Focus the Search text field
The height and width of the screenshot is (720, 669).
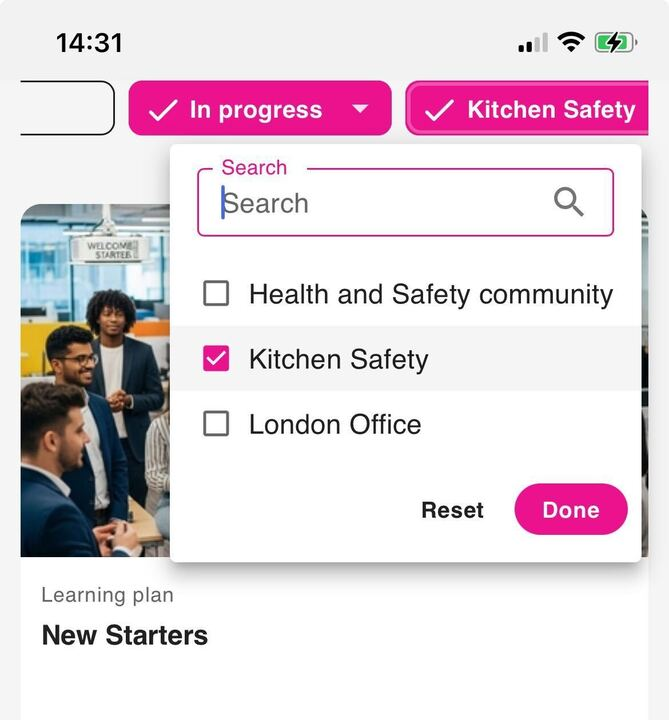coord(380,203)
